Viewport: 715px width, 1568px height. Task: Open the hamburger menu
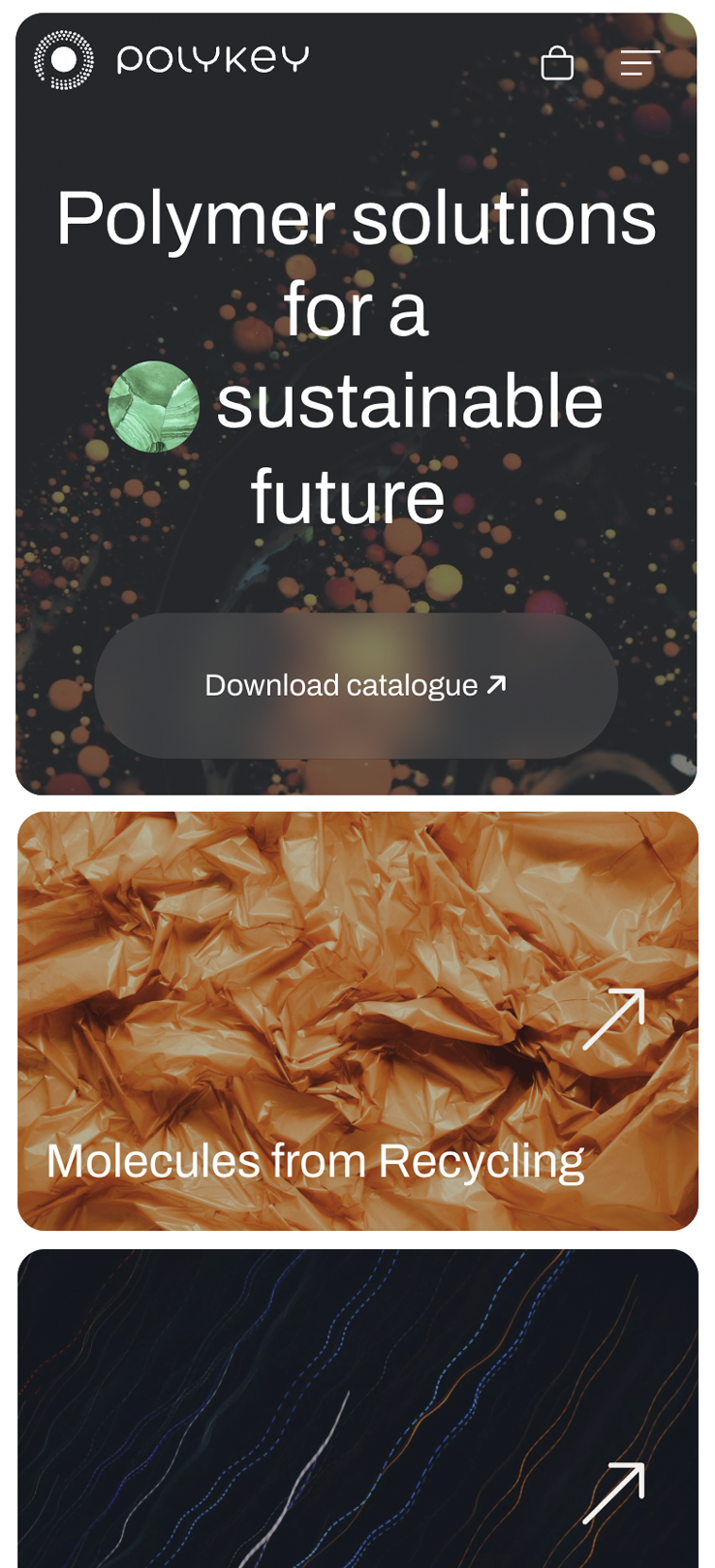click(x=639, y=63)
